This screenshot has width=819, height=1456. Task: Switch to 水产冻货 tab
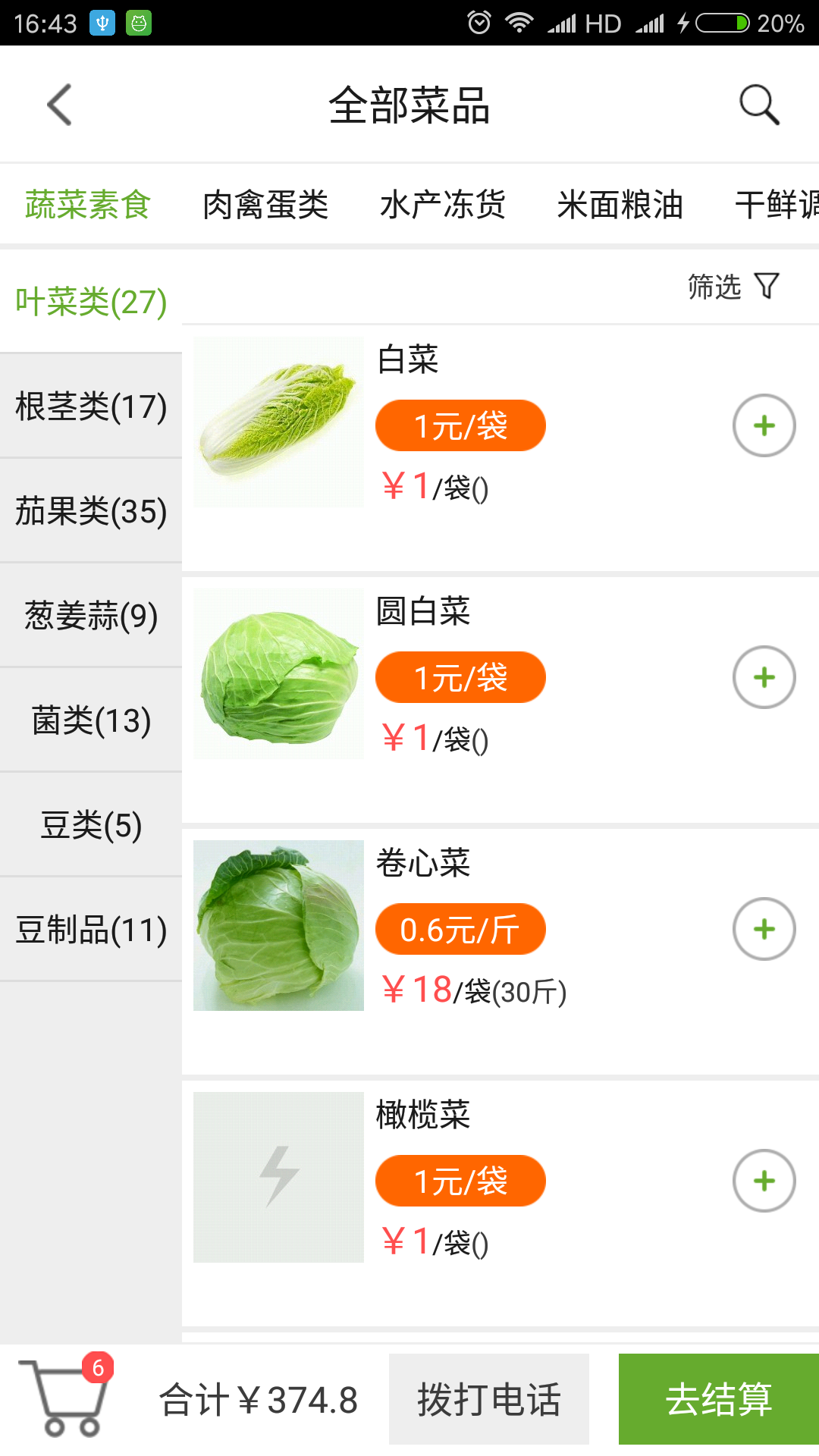[443, 205]
